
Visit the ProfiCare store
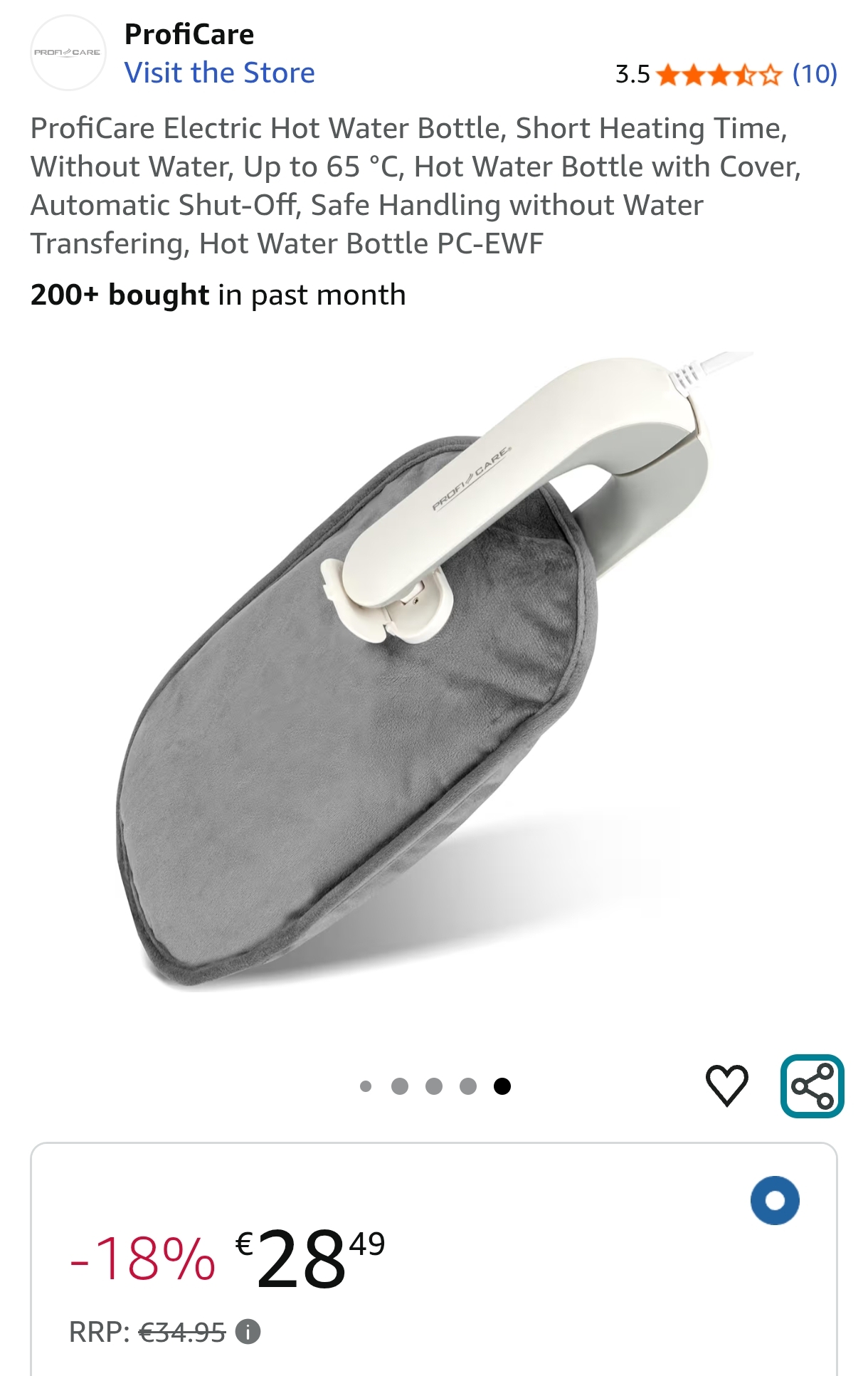pos(219,73)
